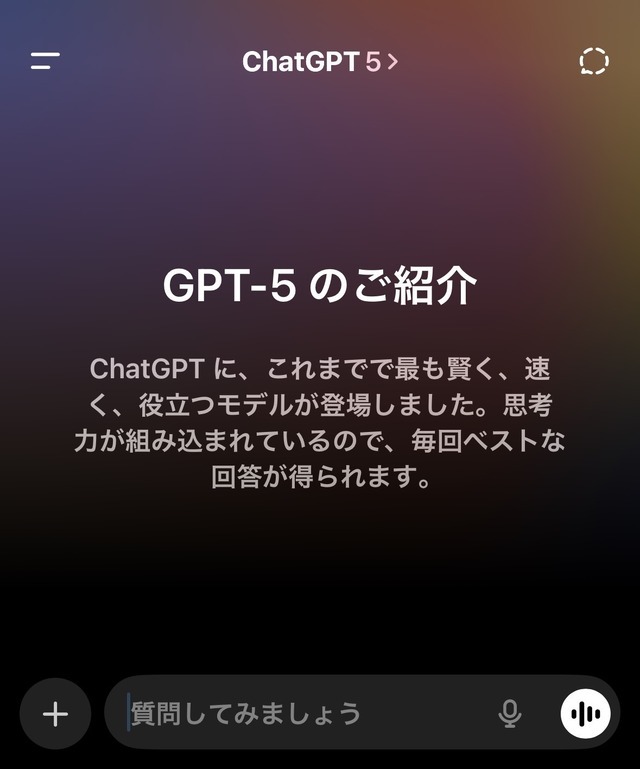
Task: Open the ChatGPT 5 model selector
Action: pos(319,62)
